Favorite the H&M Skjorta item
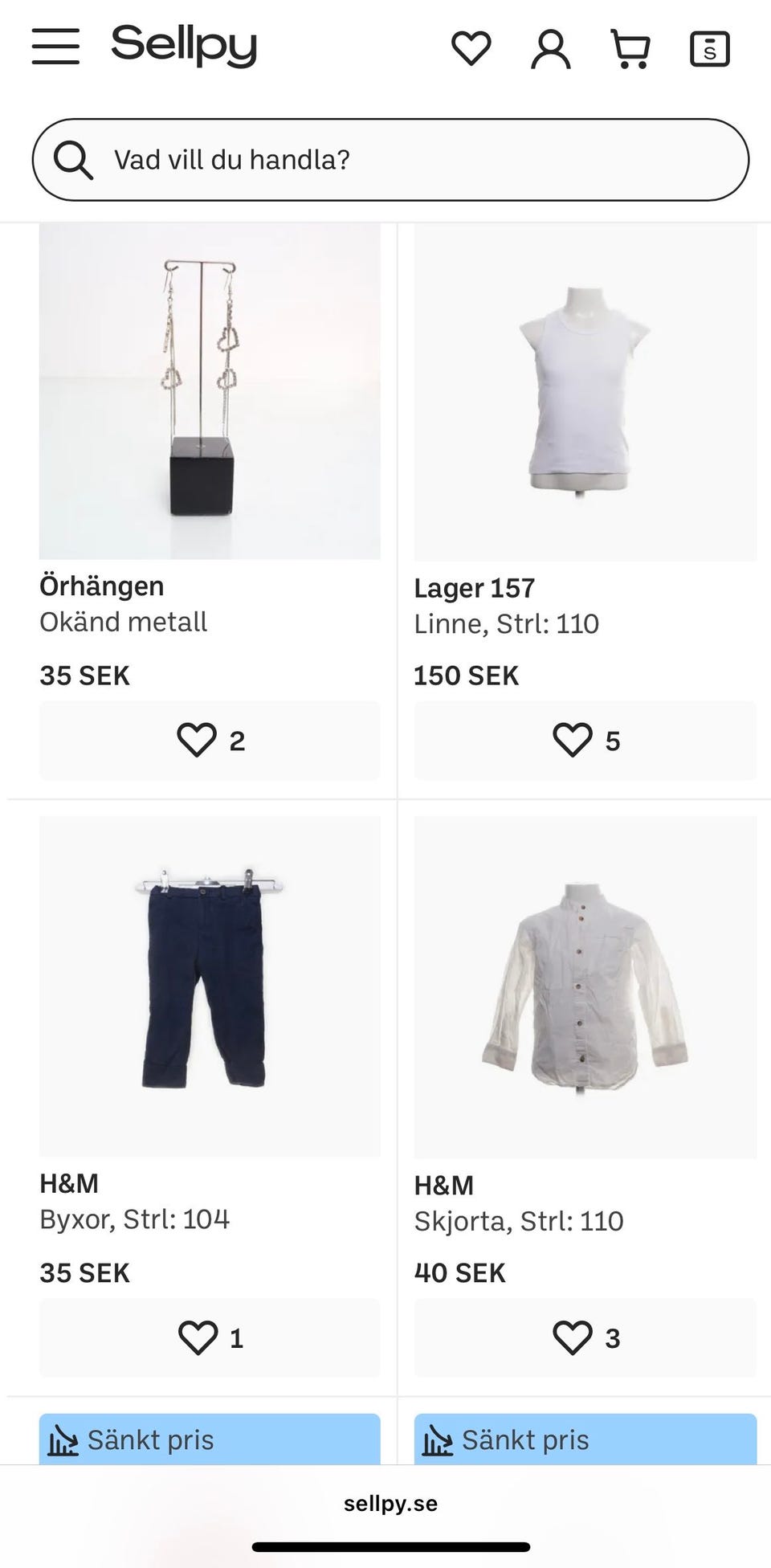Image resolution: width=771 pixels, height=1568 pixels. click(573, 1337)
